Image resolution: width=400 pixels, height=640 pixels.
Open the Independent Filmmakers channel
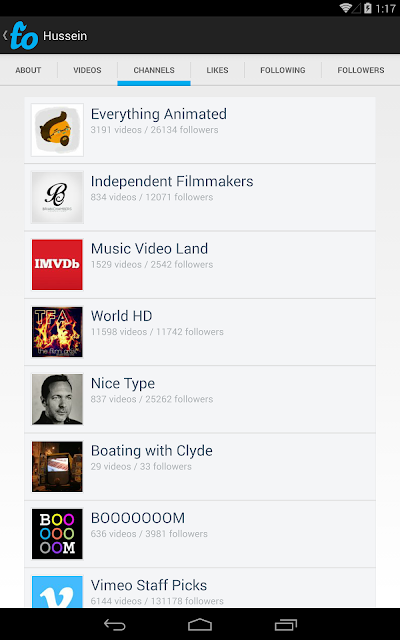pos(200,198)
